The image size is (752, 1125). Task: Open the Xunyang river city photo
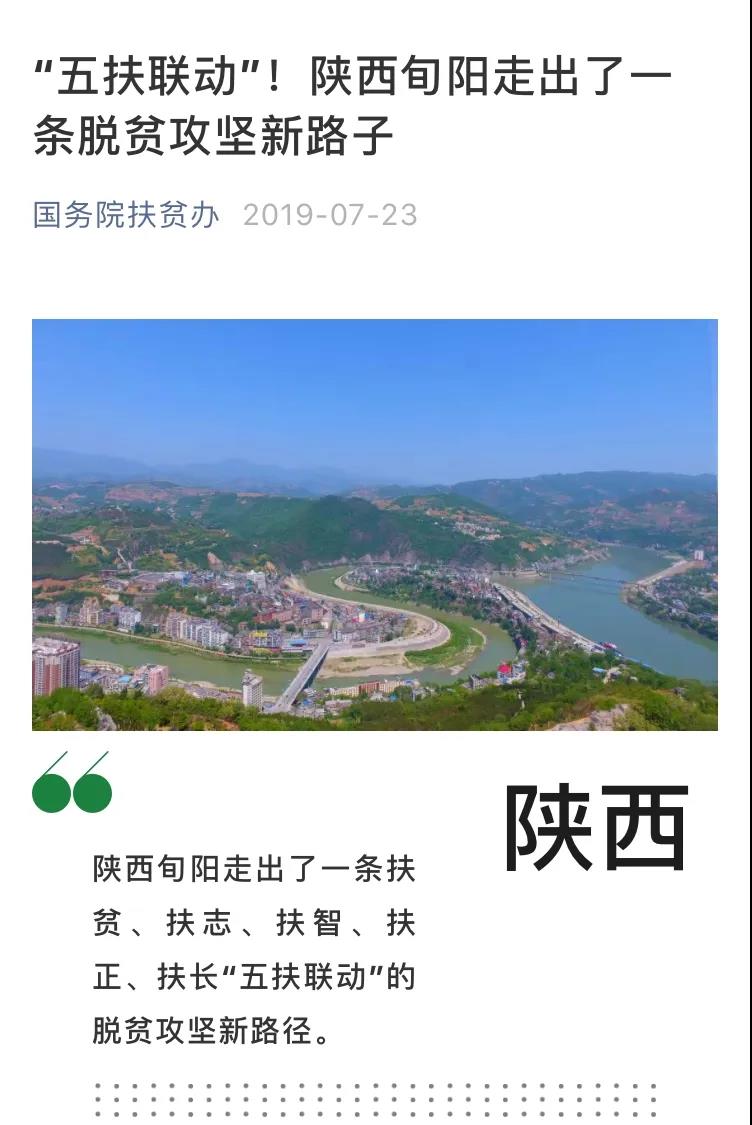(375, 525)
